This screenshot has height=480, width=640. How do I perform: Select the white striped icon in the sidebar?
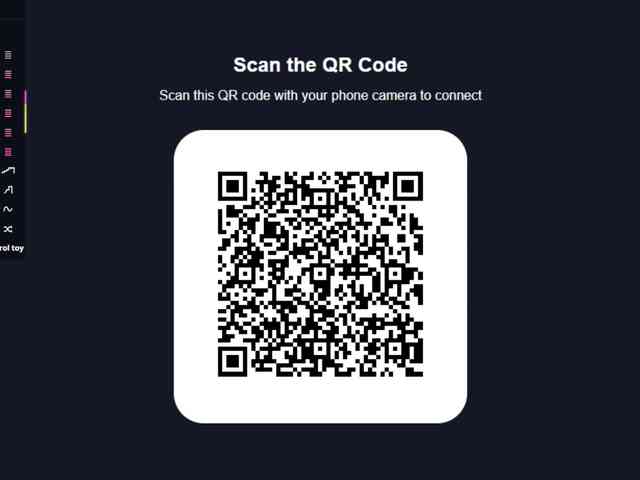pyautogui.click(x=8, y=55)
